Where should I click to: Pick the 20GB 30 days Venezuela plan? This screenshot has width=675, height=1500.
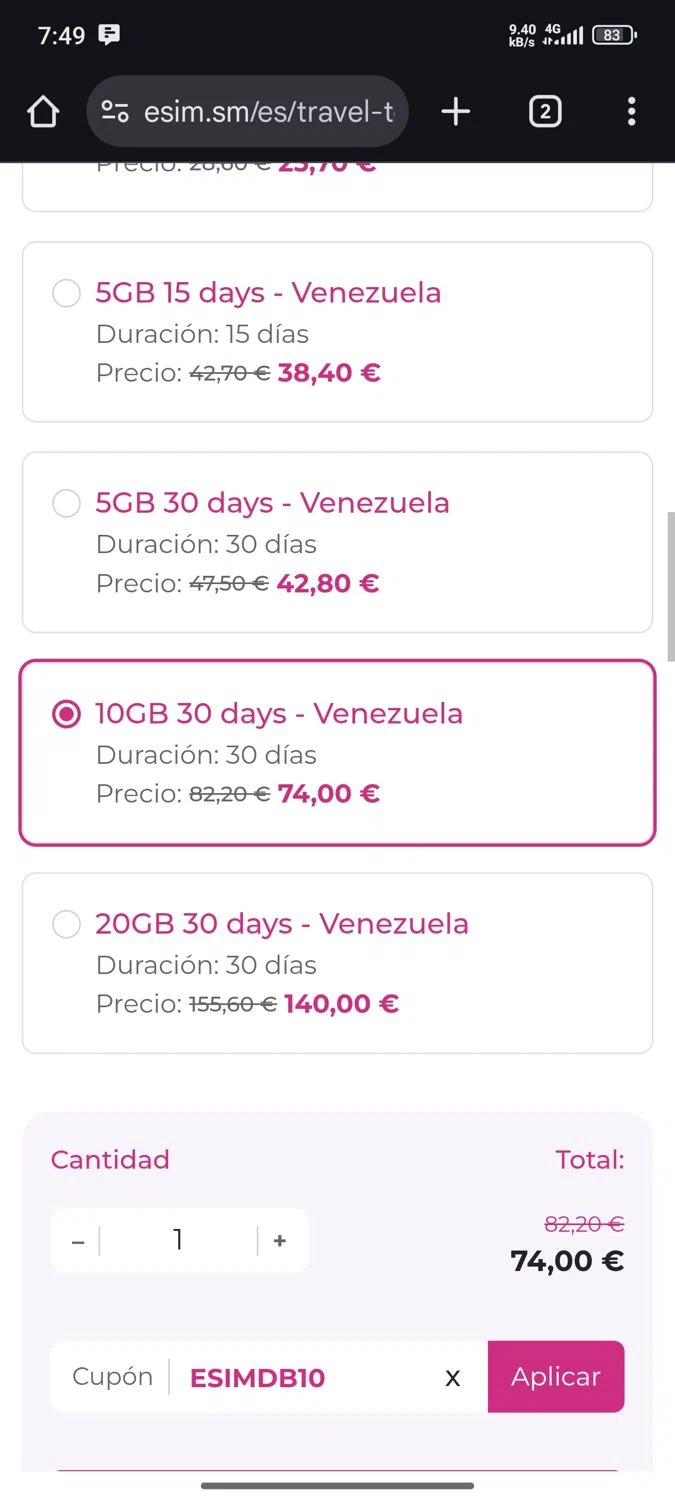coord(66,925)
